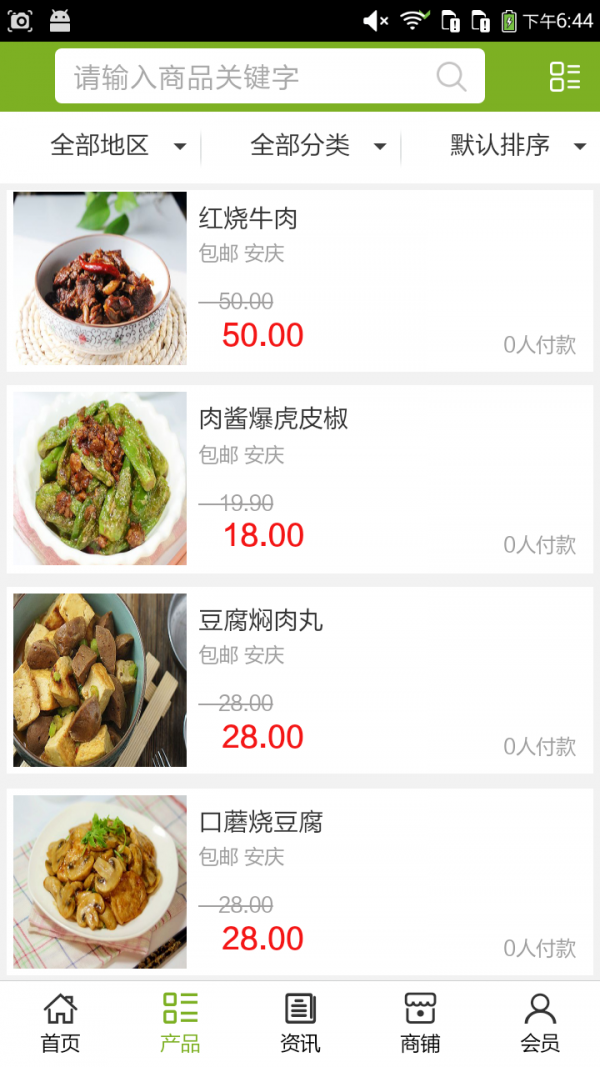
Task: Switch the list layout view icon
Action: click(564, 77)
